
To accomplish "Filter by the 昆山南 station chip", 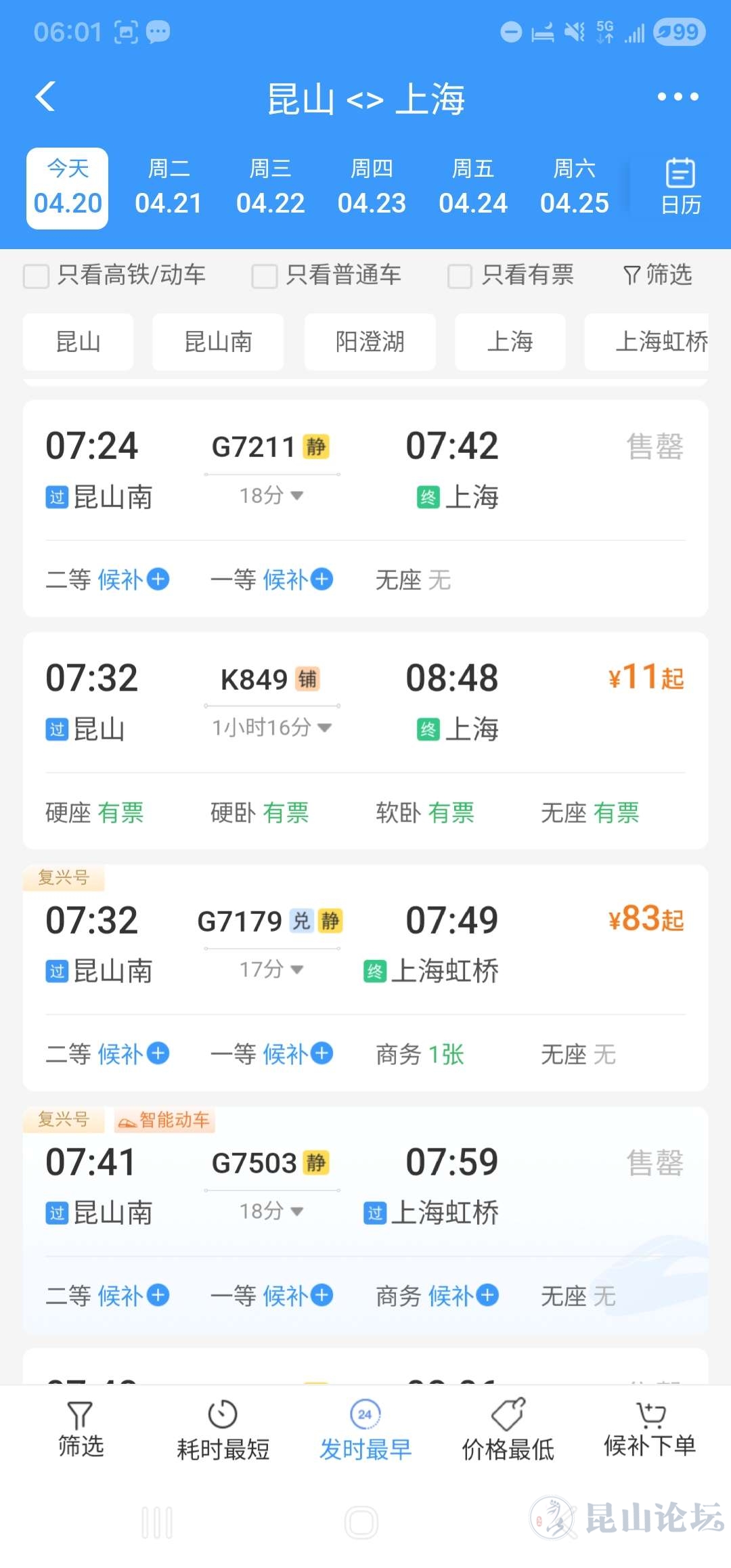I will [218, 342].
